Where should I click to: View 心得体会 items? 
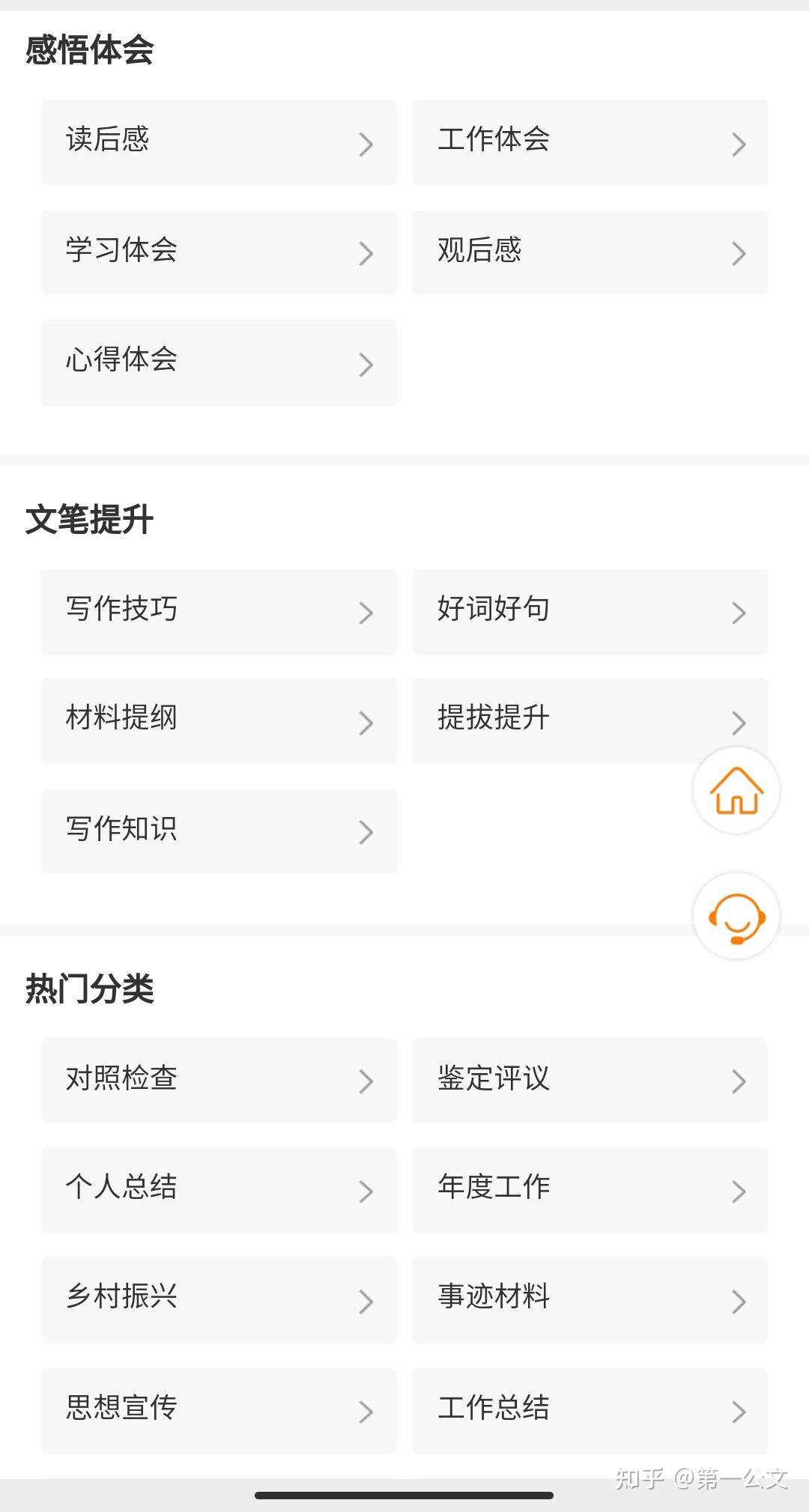[x=219, y=362]
